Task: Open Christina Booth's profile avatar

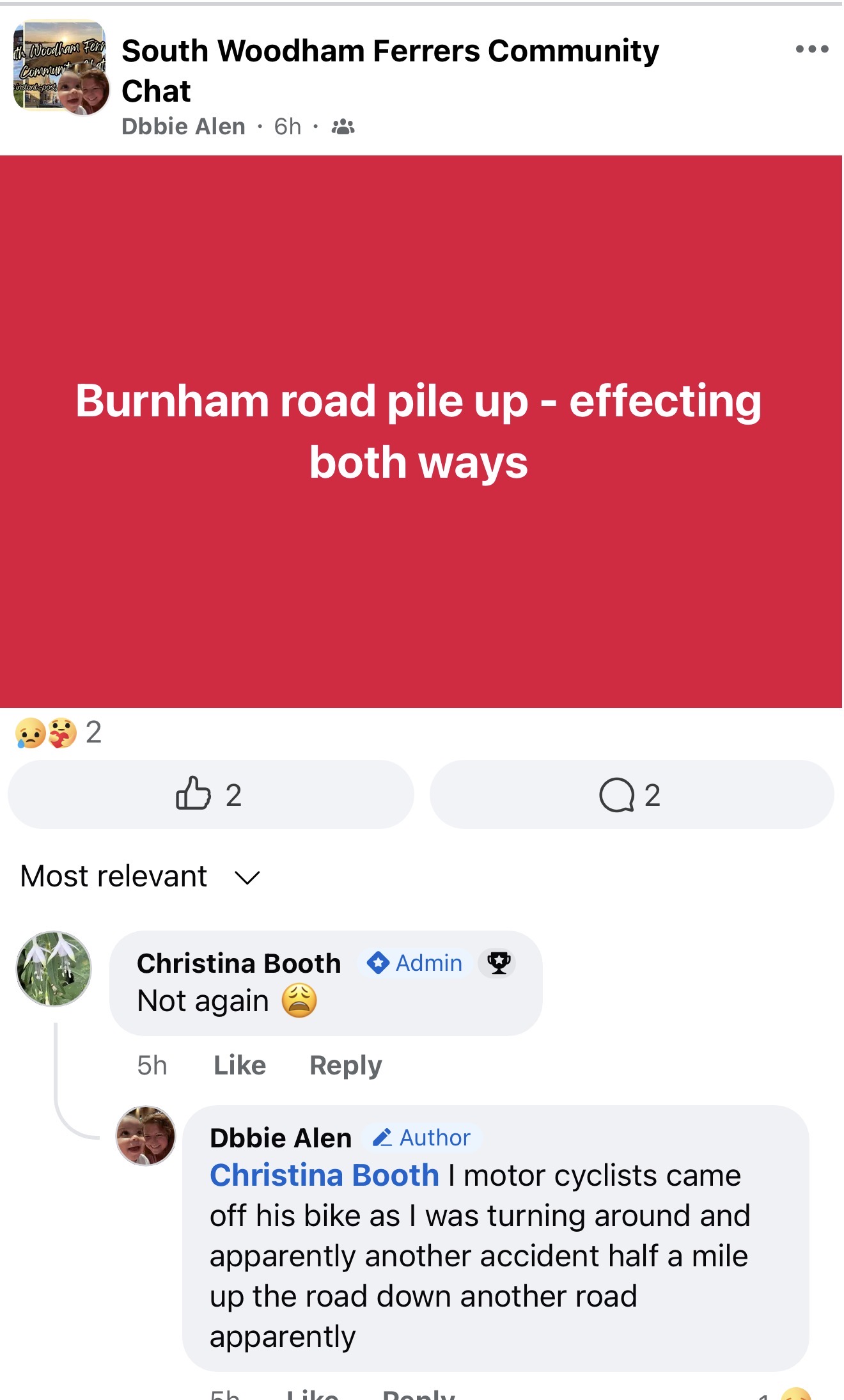Action: point(54,968)
